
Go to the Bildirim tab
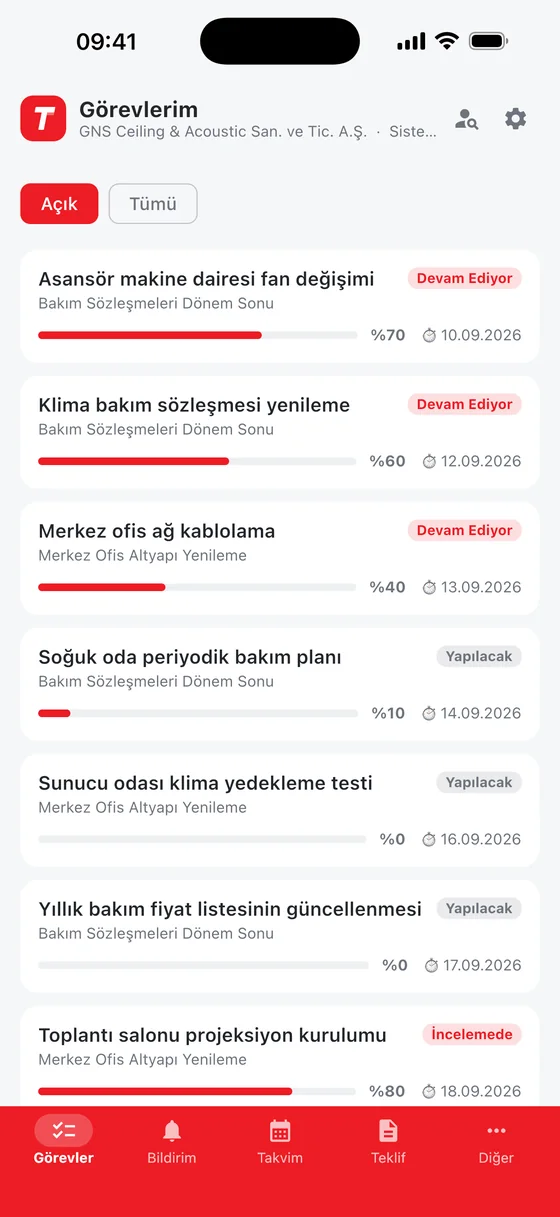click(172, 1141)
